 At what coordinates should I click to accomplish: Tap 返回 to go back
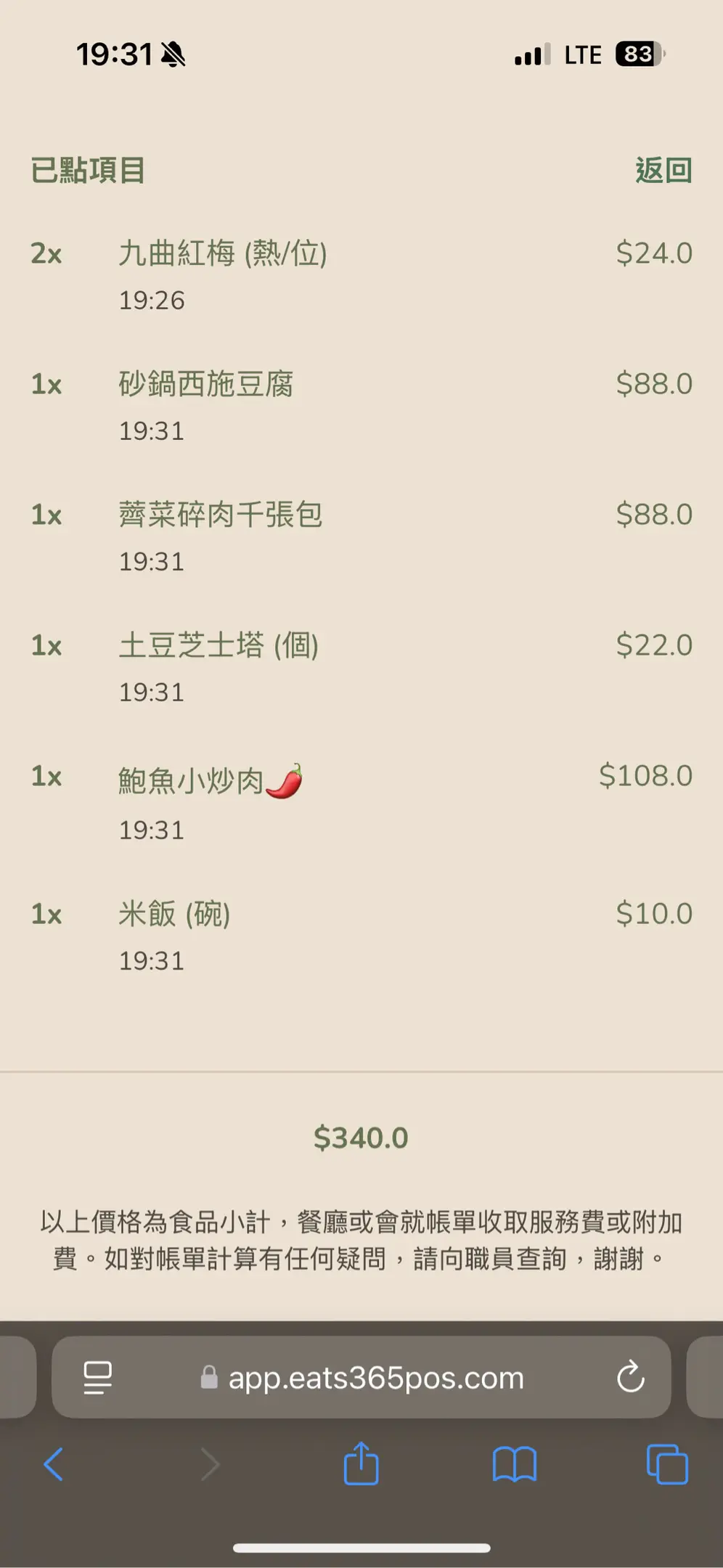[x=663, y=171]
